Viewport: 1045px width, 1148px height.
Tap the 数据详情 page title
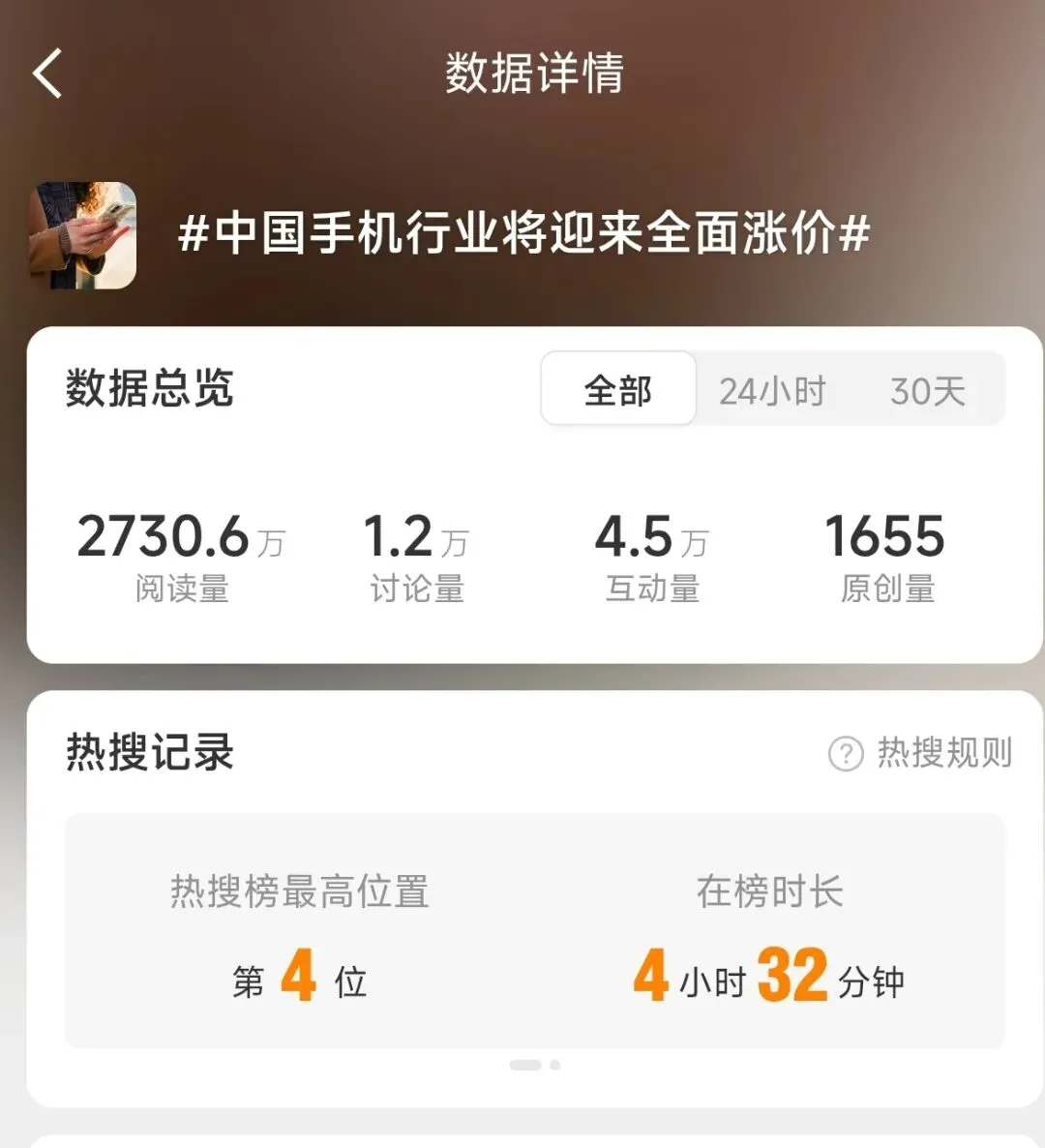(x=531, y=70)
